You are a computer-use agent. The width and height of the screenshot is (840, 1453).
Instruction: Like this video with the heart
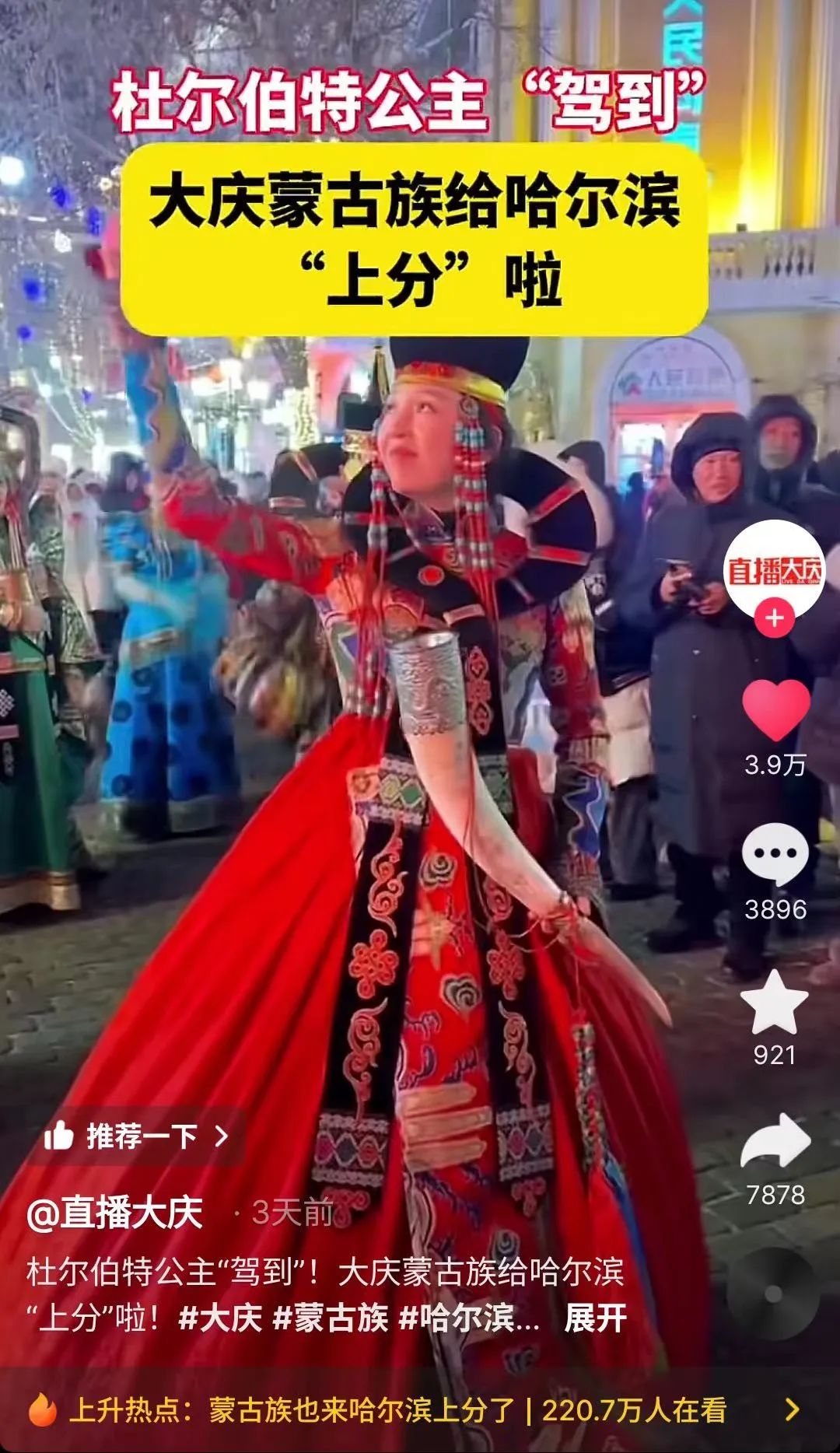[775, 709]
